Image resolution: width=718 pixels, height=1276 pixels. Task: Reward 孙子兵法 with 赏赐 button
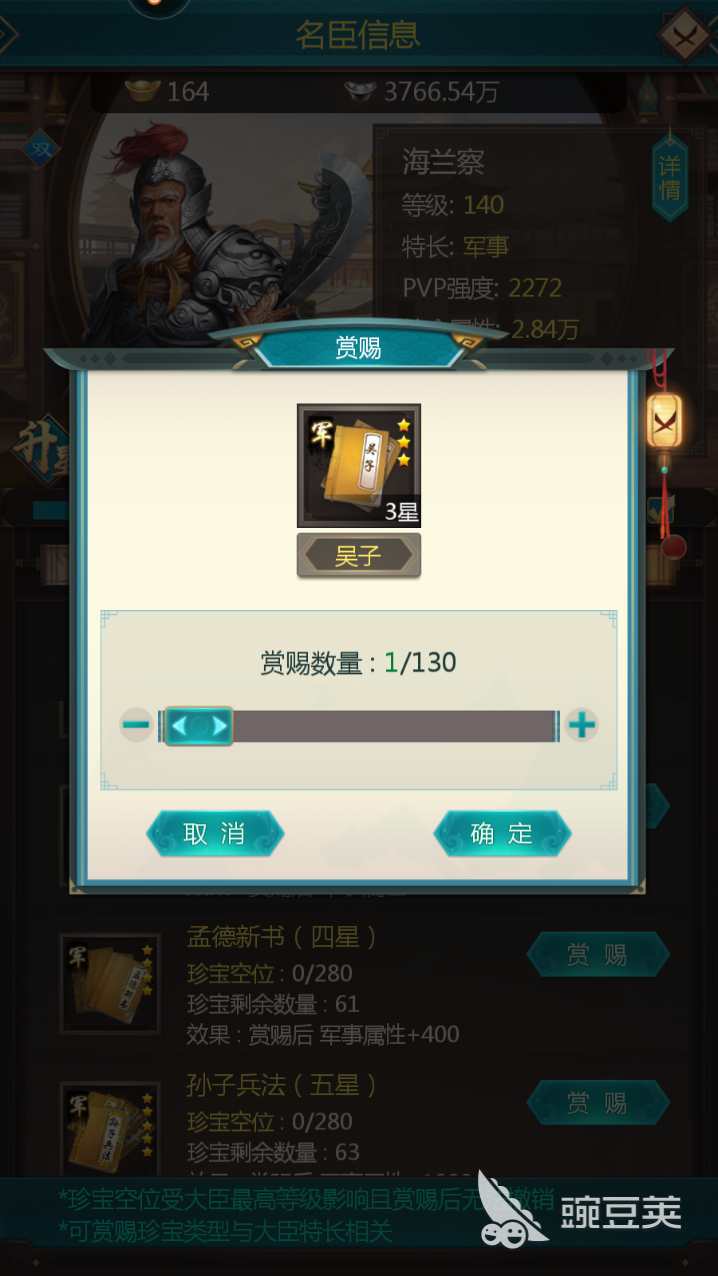[x=597, y=1103]
